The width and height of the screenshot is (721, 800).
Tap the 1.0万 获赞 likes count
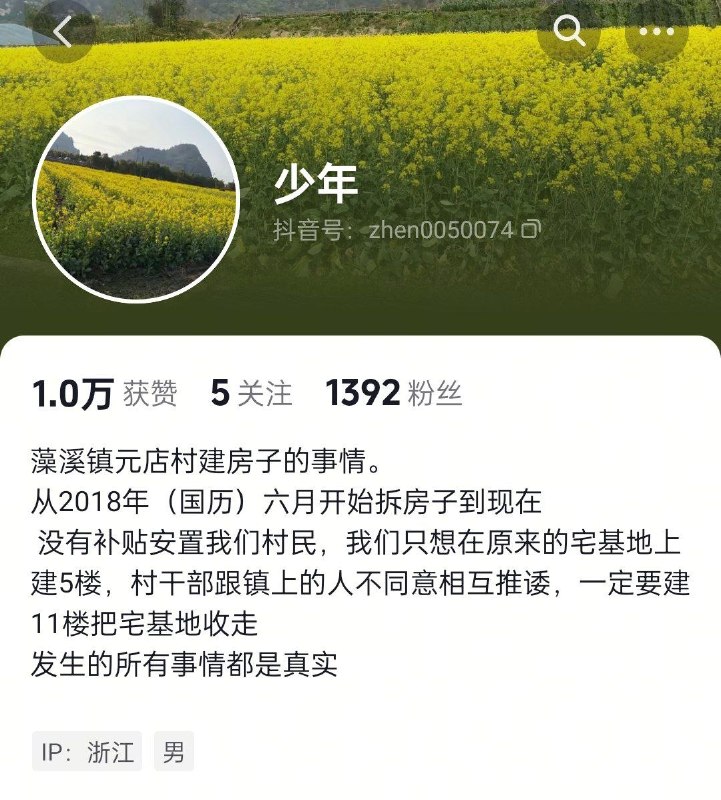100,394
